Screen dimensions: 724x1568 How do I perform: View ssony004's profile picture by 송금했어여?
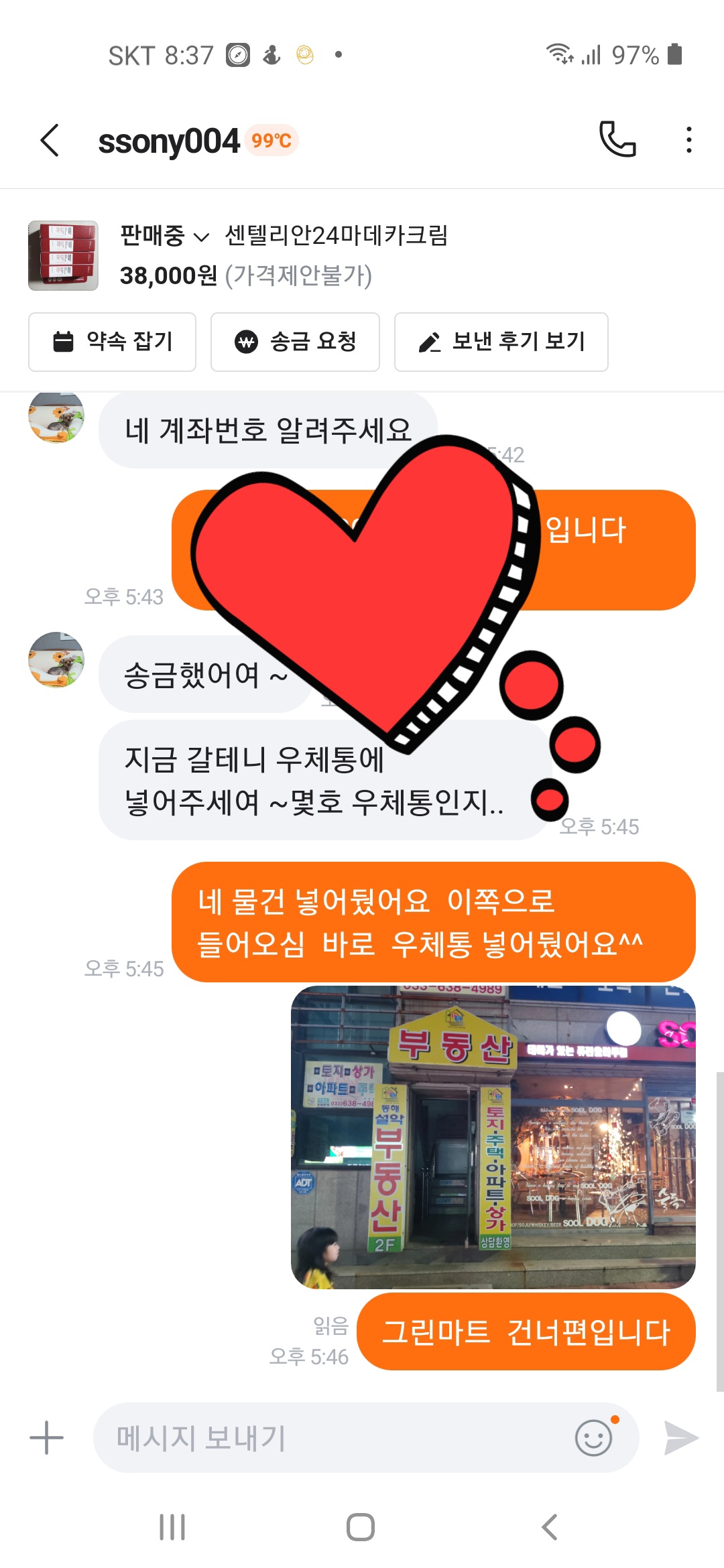point(56,660)
